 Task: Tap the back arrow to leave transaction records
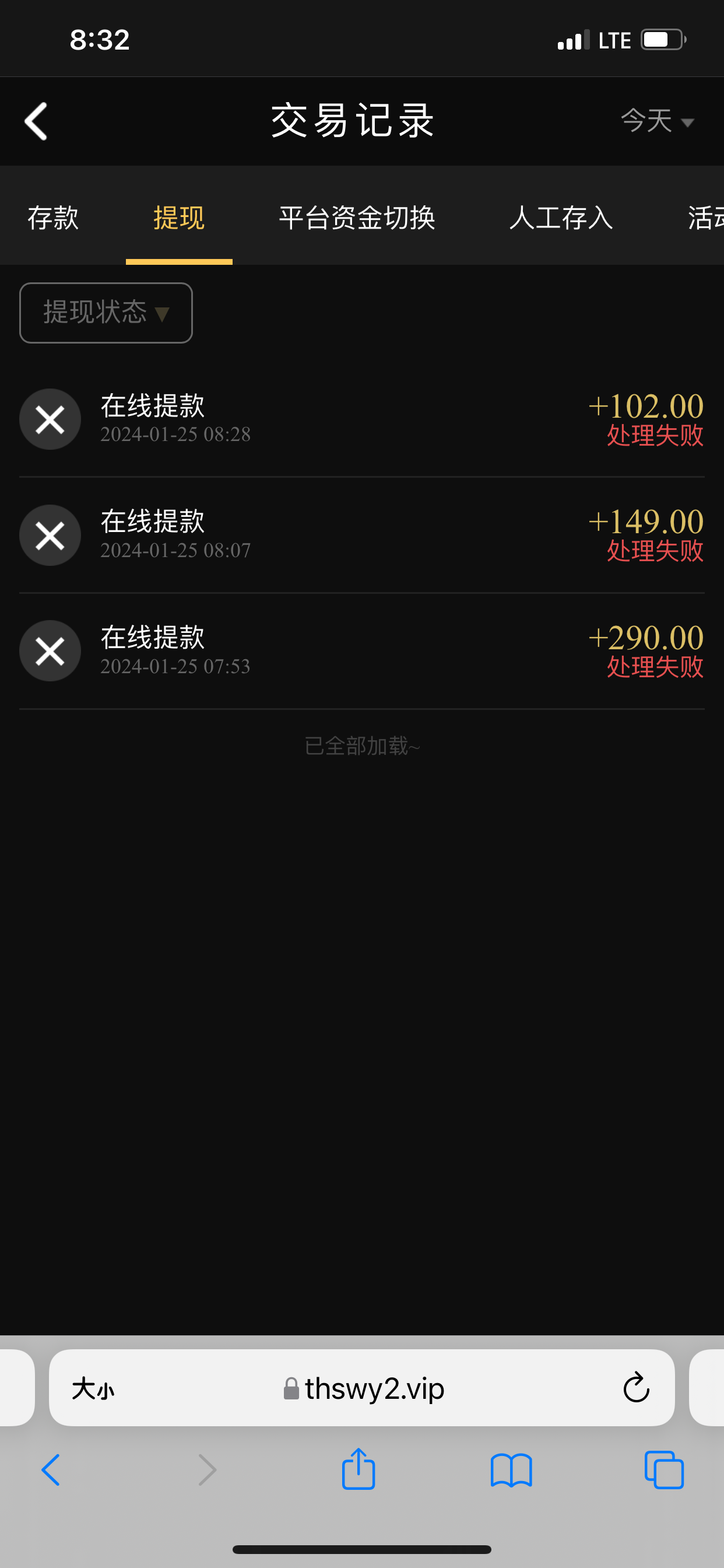click(37, 121)
